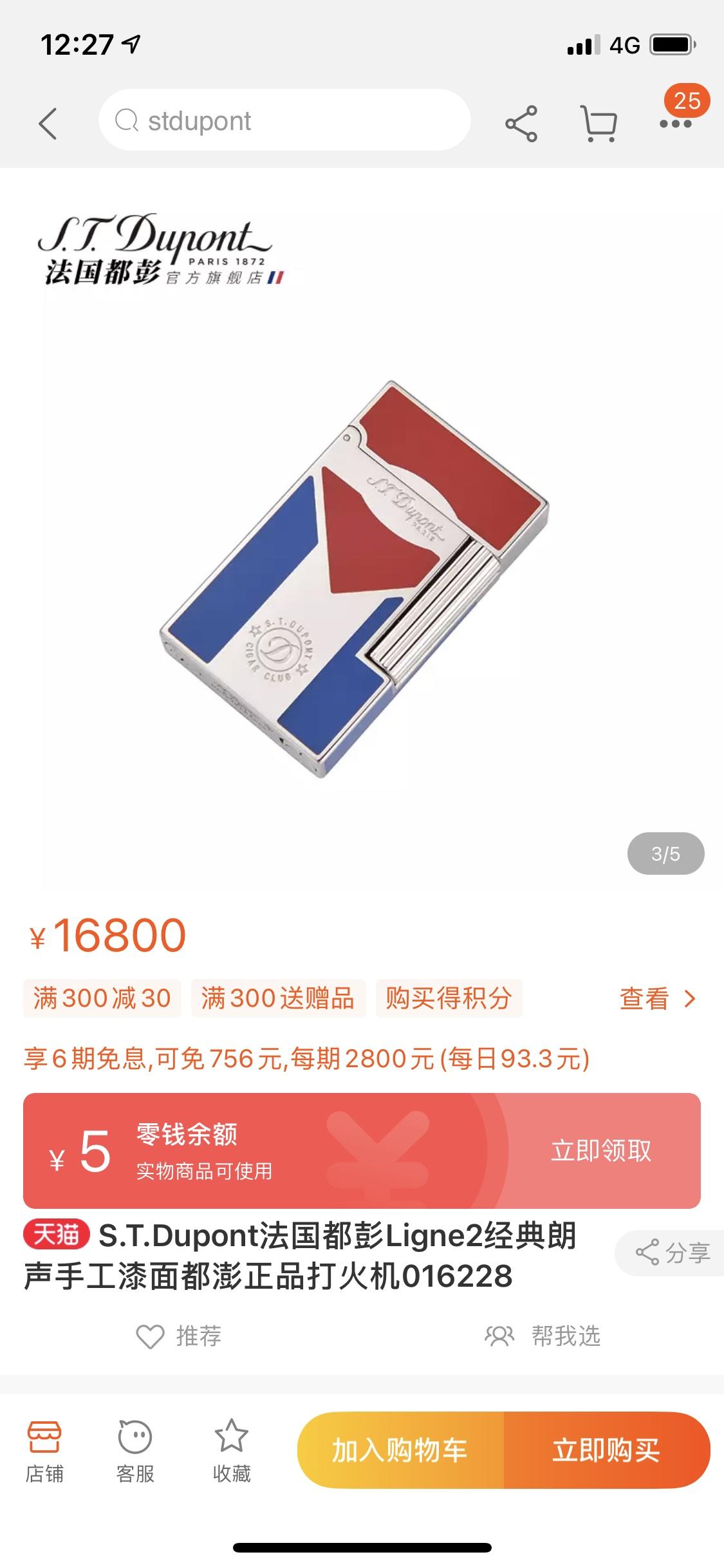This screenshot has height=1568, width=724.
Task: Open 帮我选 help me choose
Action: point(543,1336)
